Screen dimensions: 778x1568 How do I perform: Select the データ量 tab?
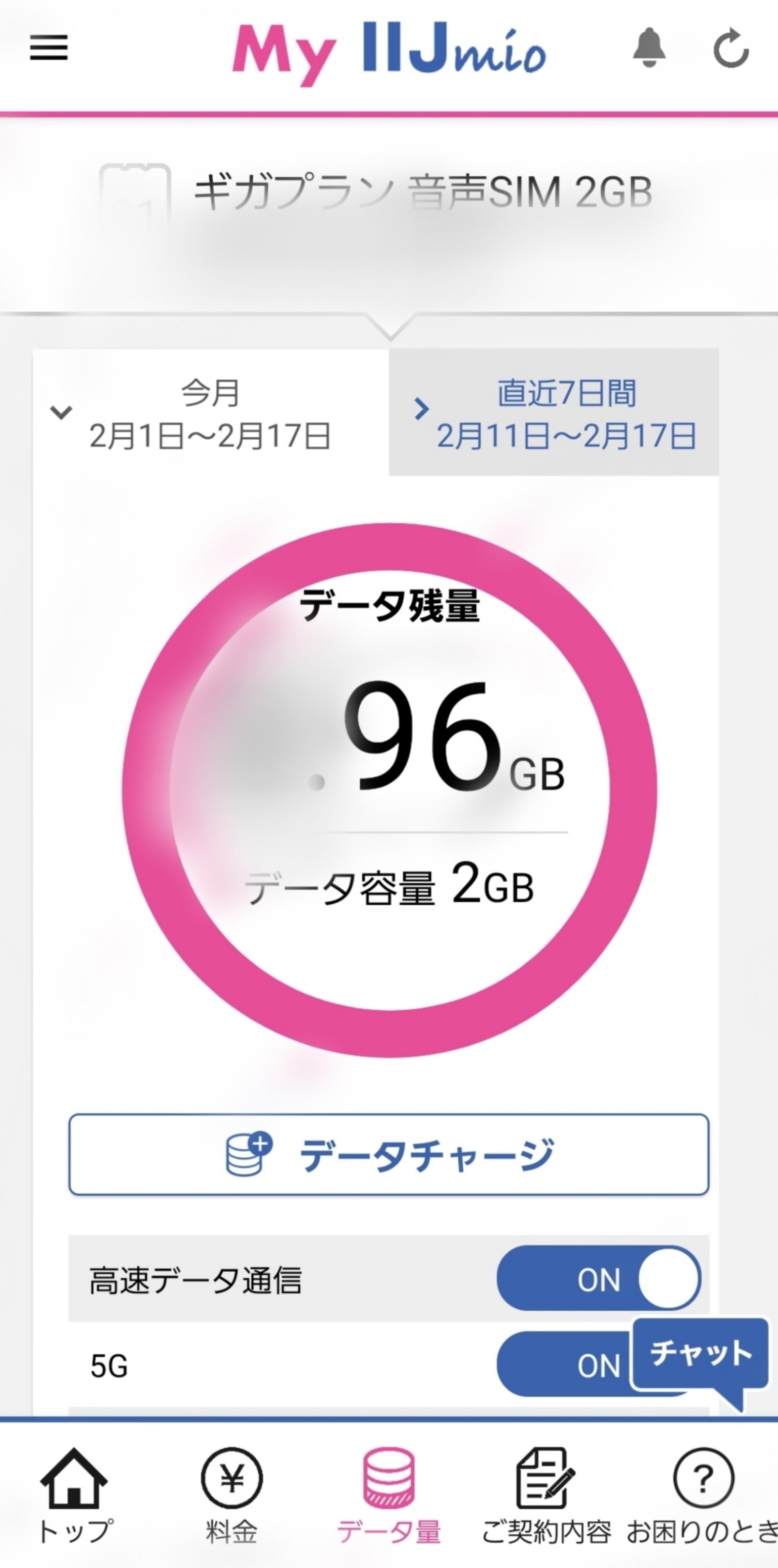click(x=388, y=1498)
